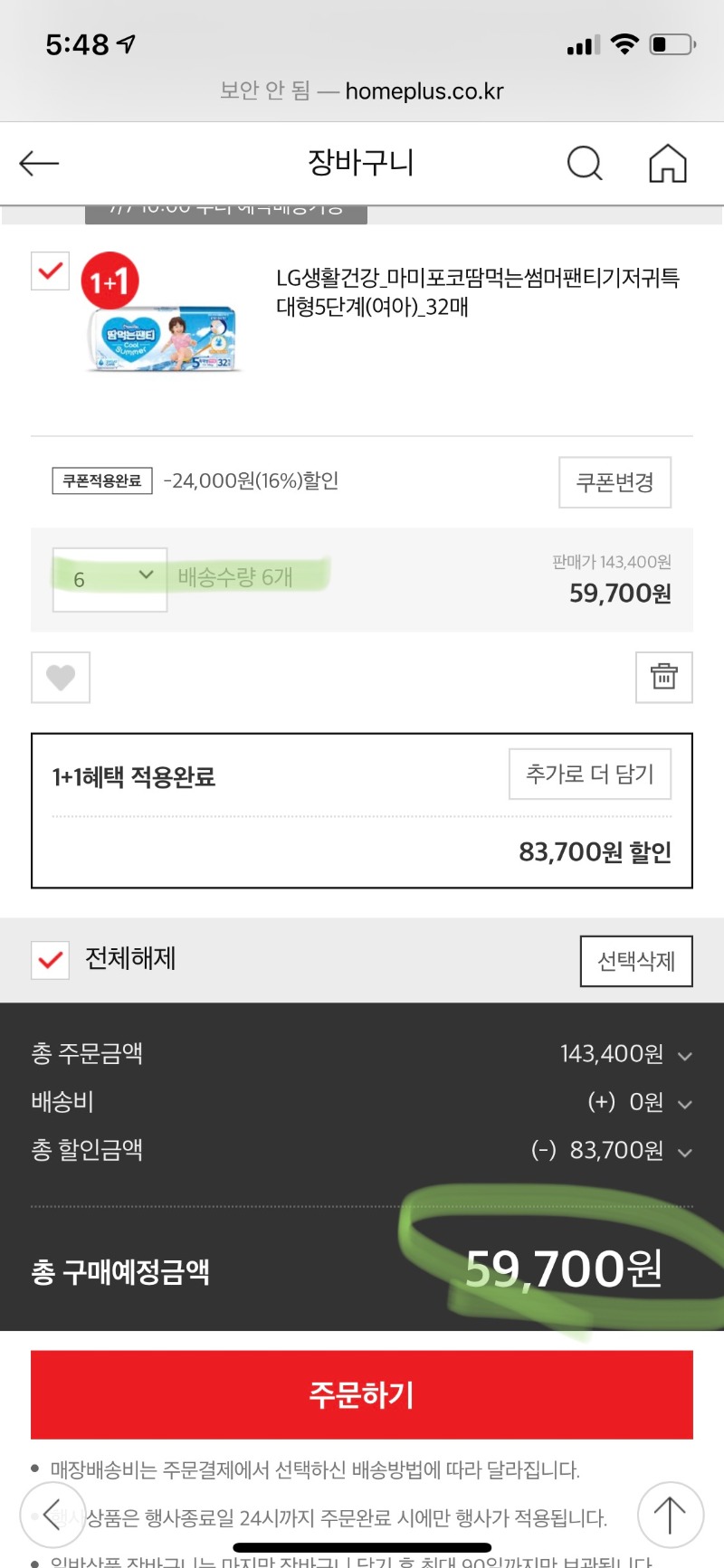Delete the item using the trash icon

click(663, 676)
